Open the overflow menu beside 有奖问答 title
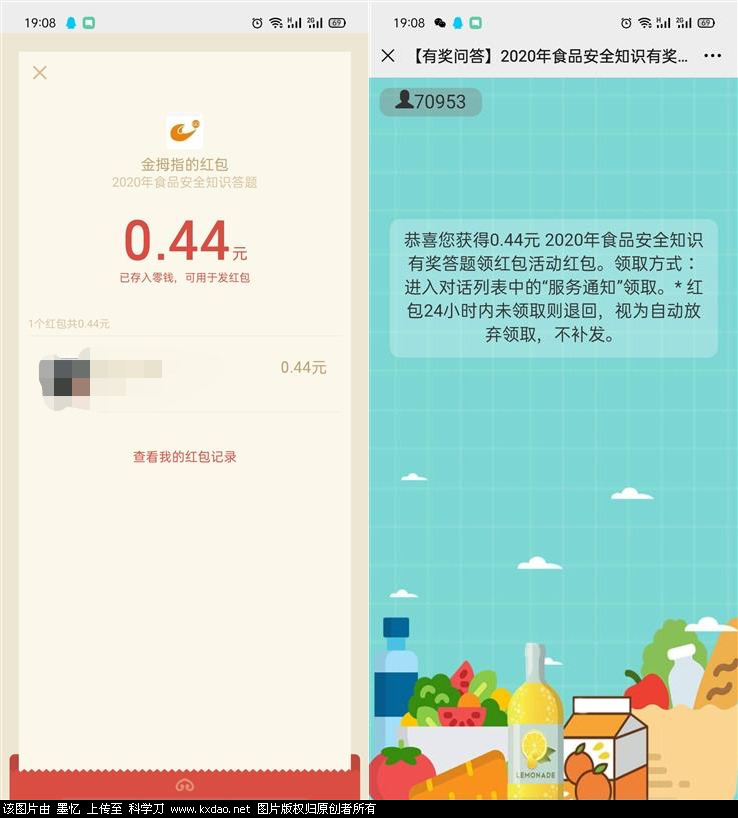The width and height of the screenshot is (738, 818). pyautogui.click(x=712, y=56)
